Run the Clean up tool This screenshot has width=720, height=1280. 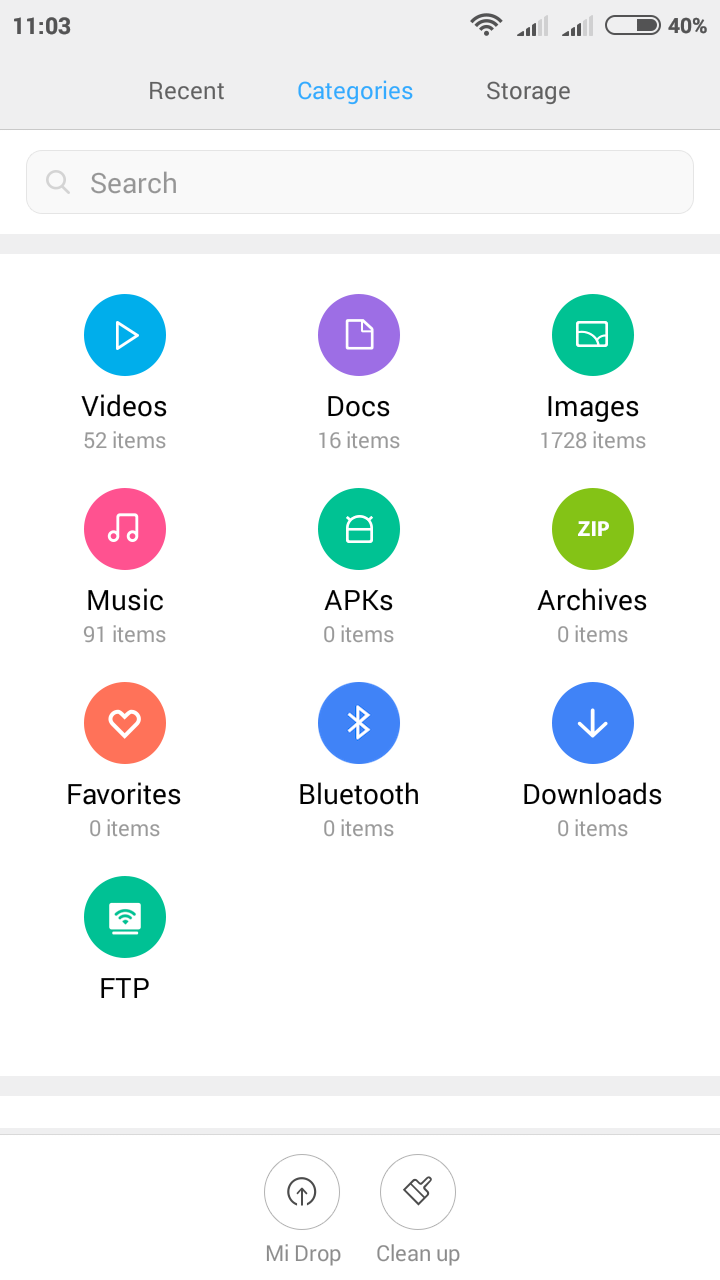pyautogui.click(x=418, y=1192)
